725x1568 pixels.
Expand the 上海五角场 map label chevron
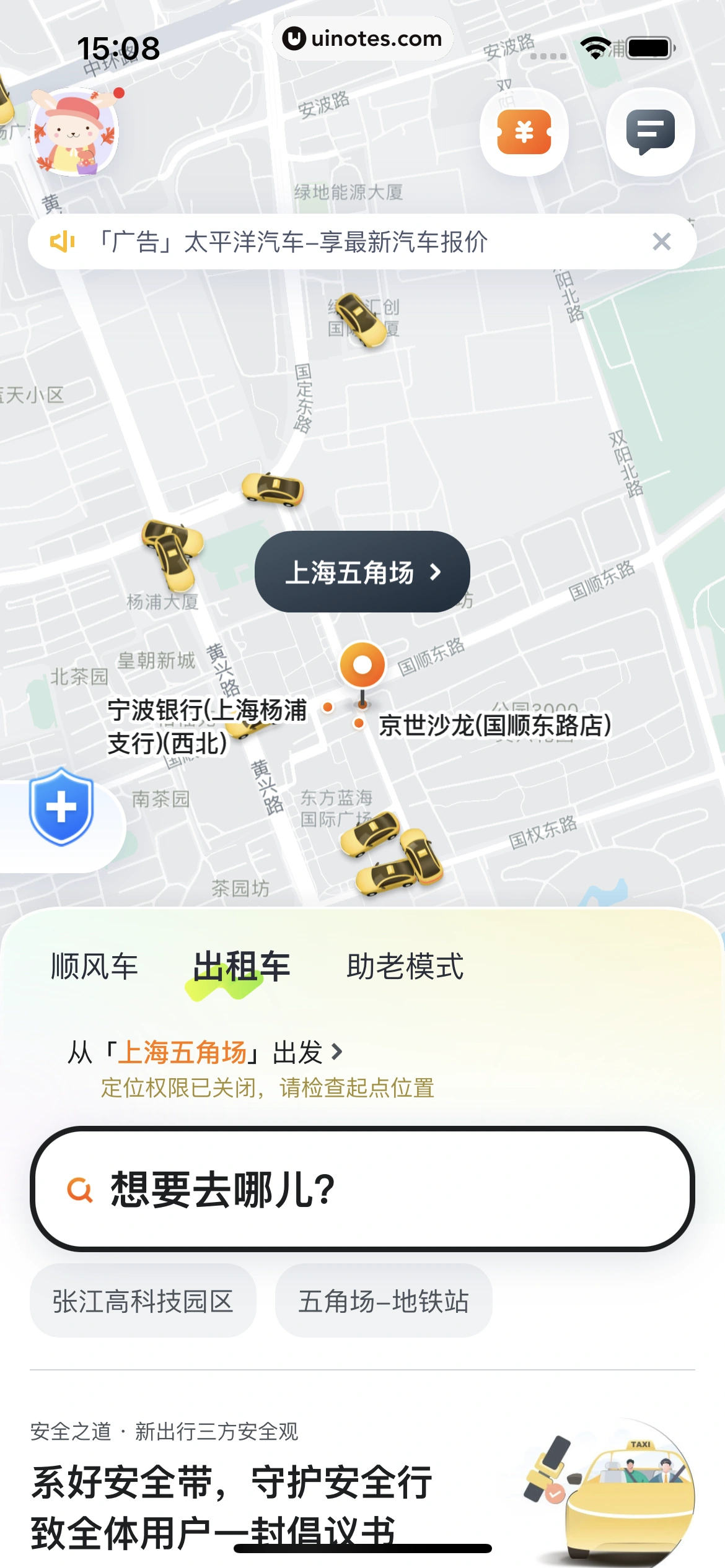[x=436, y=573]
